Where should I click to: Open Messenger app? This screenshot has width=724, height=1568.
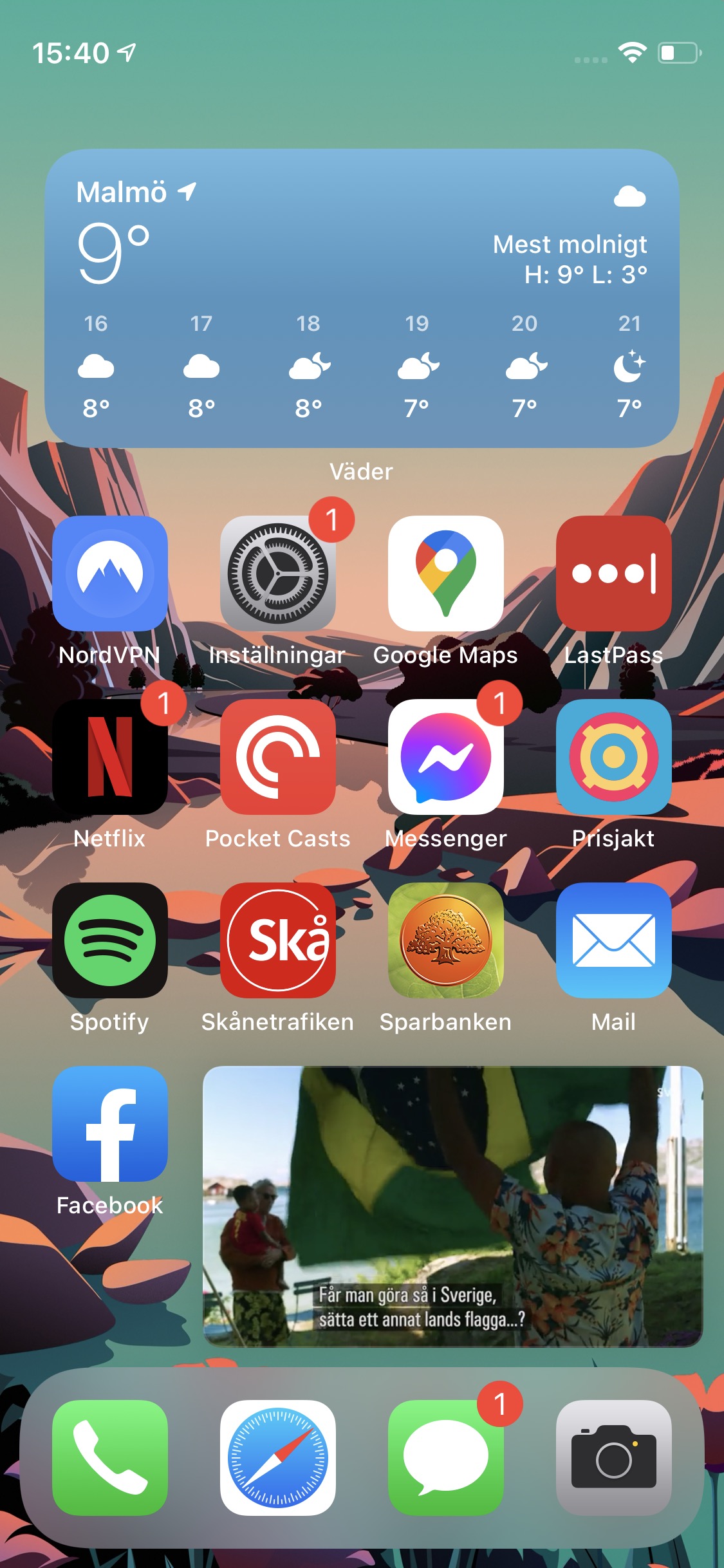445,756
